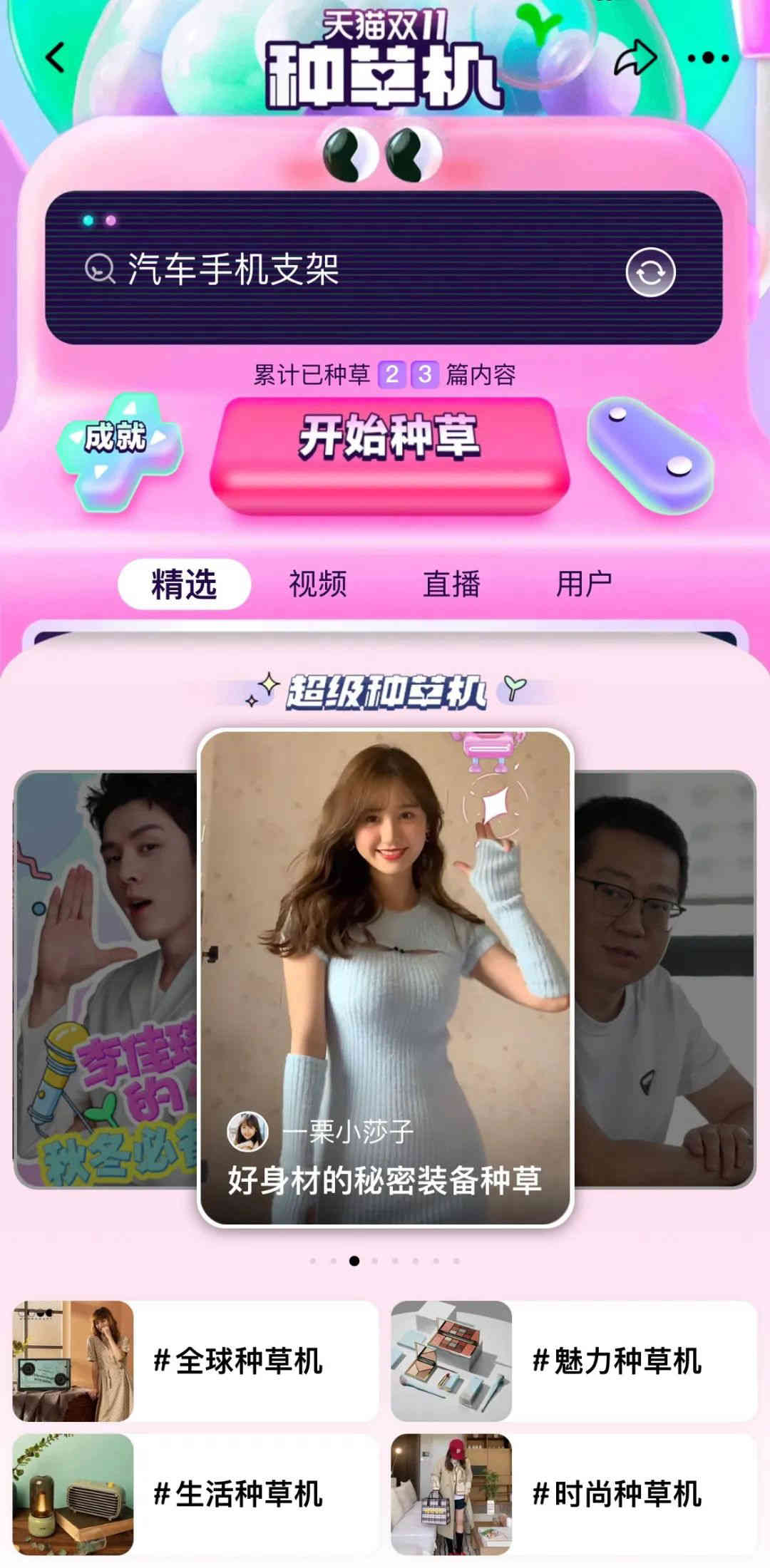Switch to the 视频 tab
This screenshot has width=770, height=1568.
pos(318,584)
